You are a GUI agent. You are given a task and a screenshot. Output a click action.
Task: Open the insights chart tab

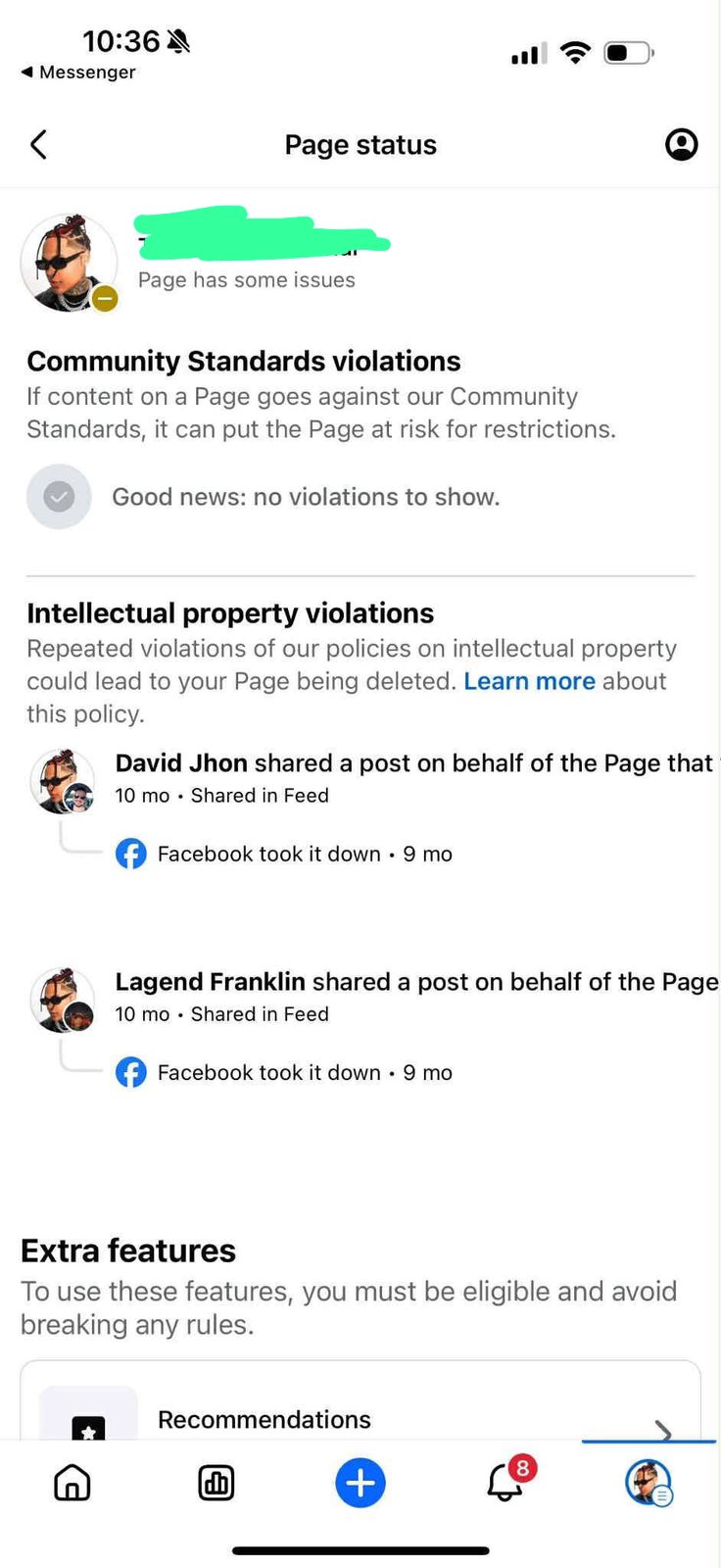pos(216,1483)
